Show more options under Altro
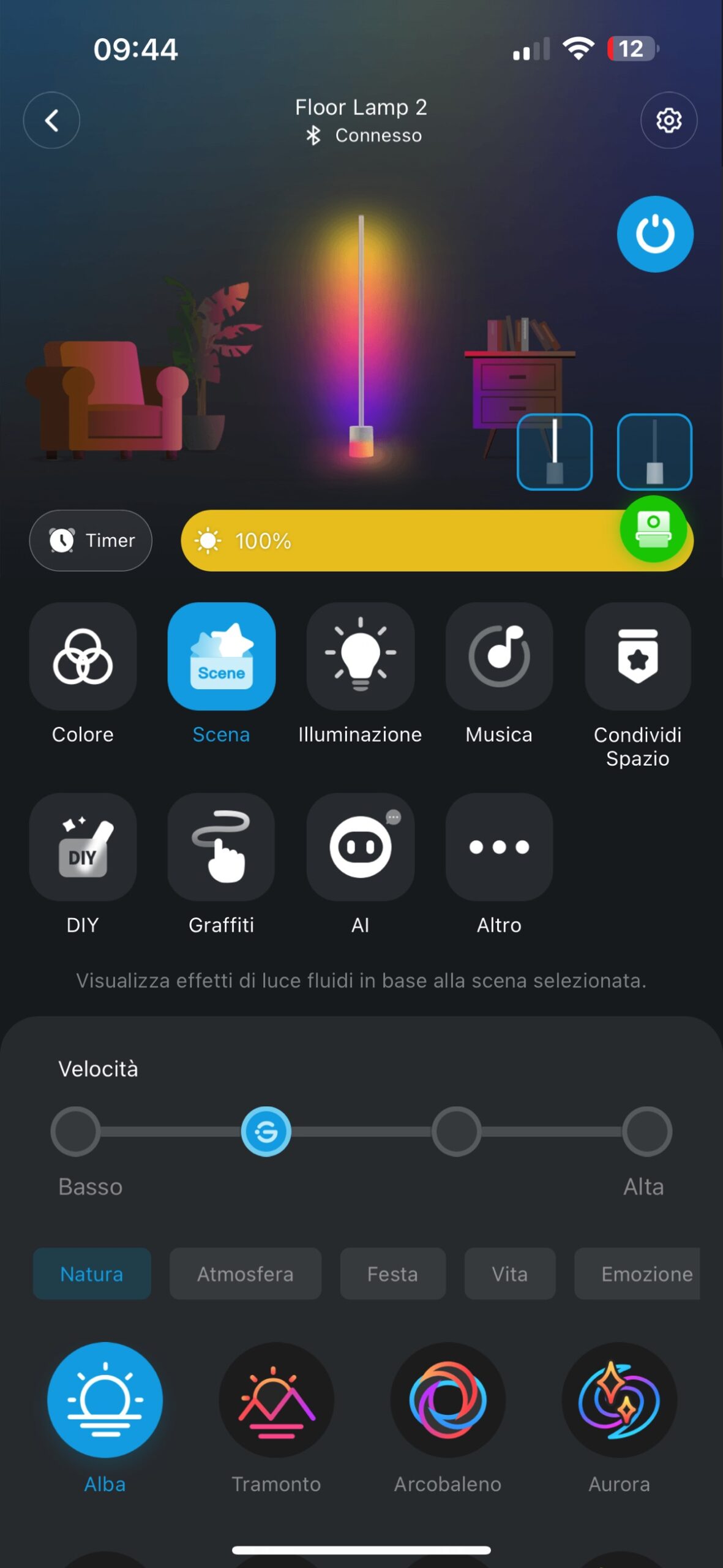 coord(499,847)
